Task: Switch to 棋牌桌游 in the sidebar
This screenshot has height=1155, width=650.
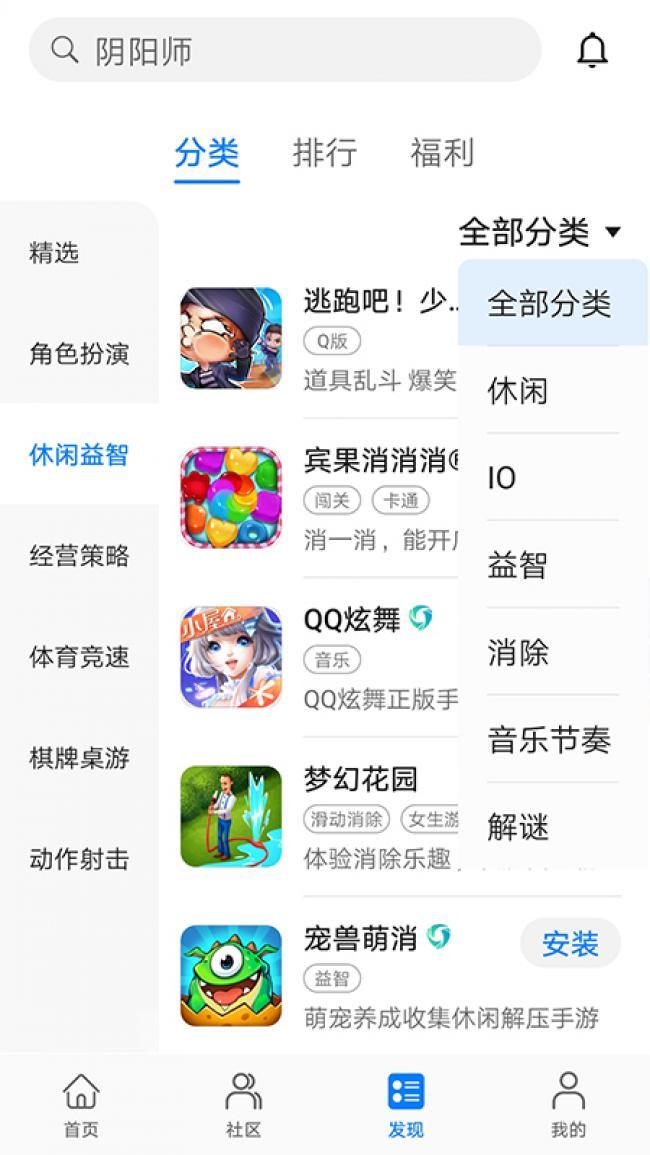Action: point(79,758)
